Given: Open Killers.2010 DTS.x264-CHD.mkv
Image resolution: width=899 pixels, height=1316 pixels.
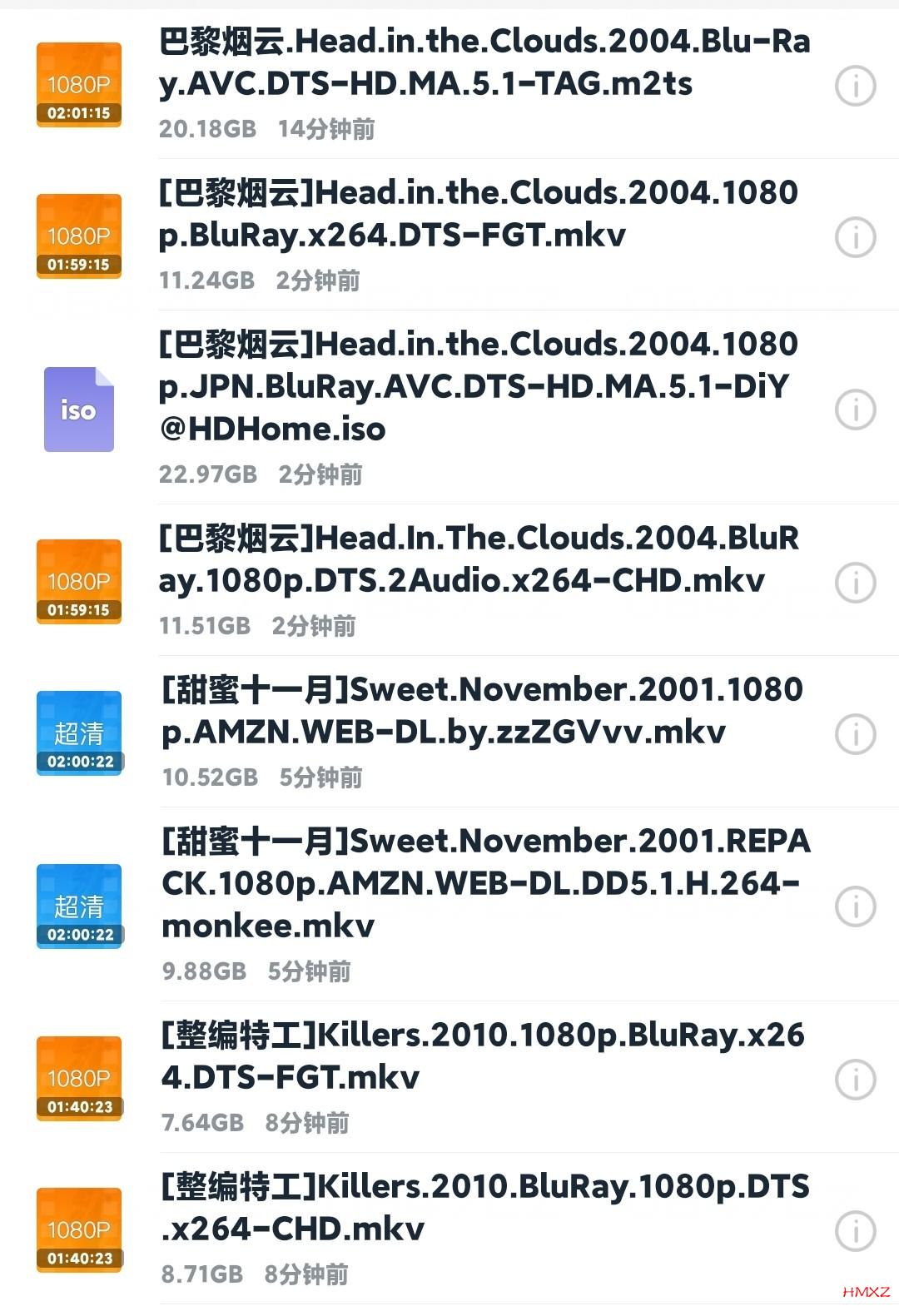Looking at the screenshot, I should tap(484, 1208).
